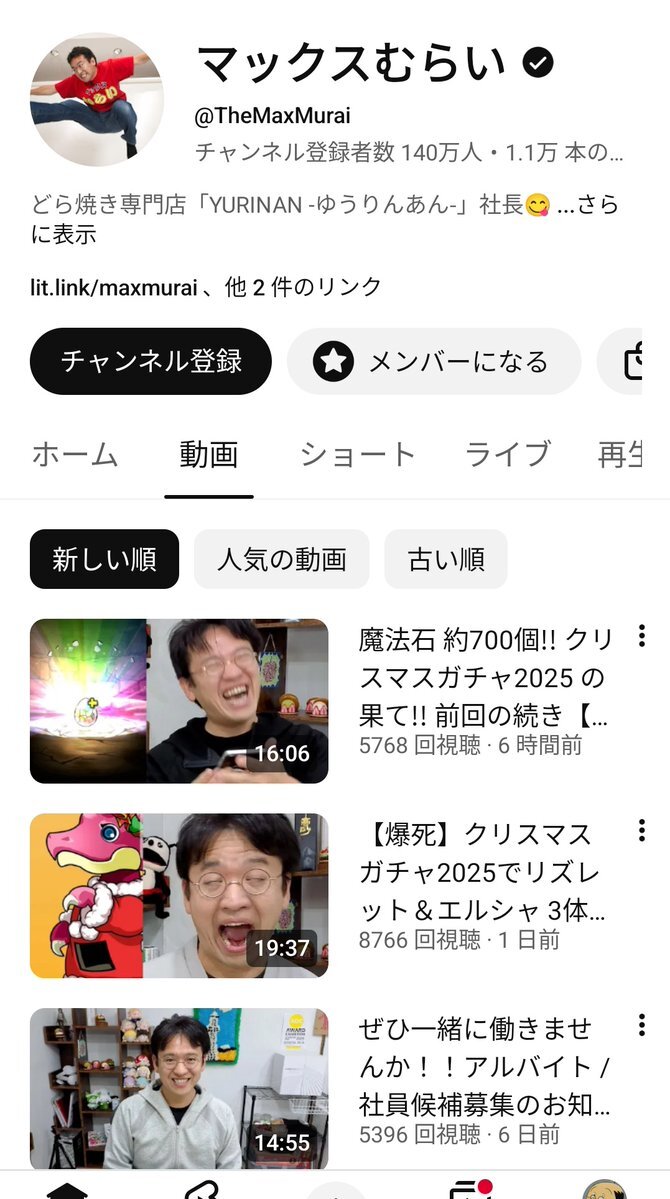Screen dimensions: 670x1199
Task: Tap the メンバーになる button
Action: click(x=433, y=361)
